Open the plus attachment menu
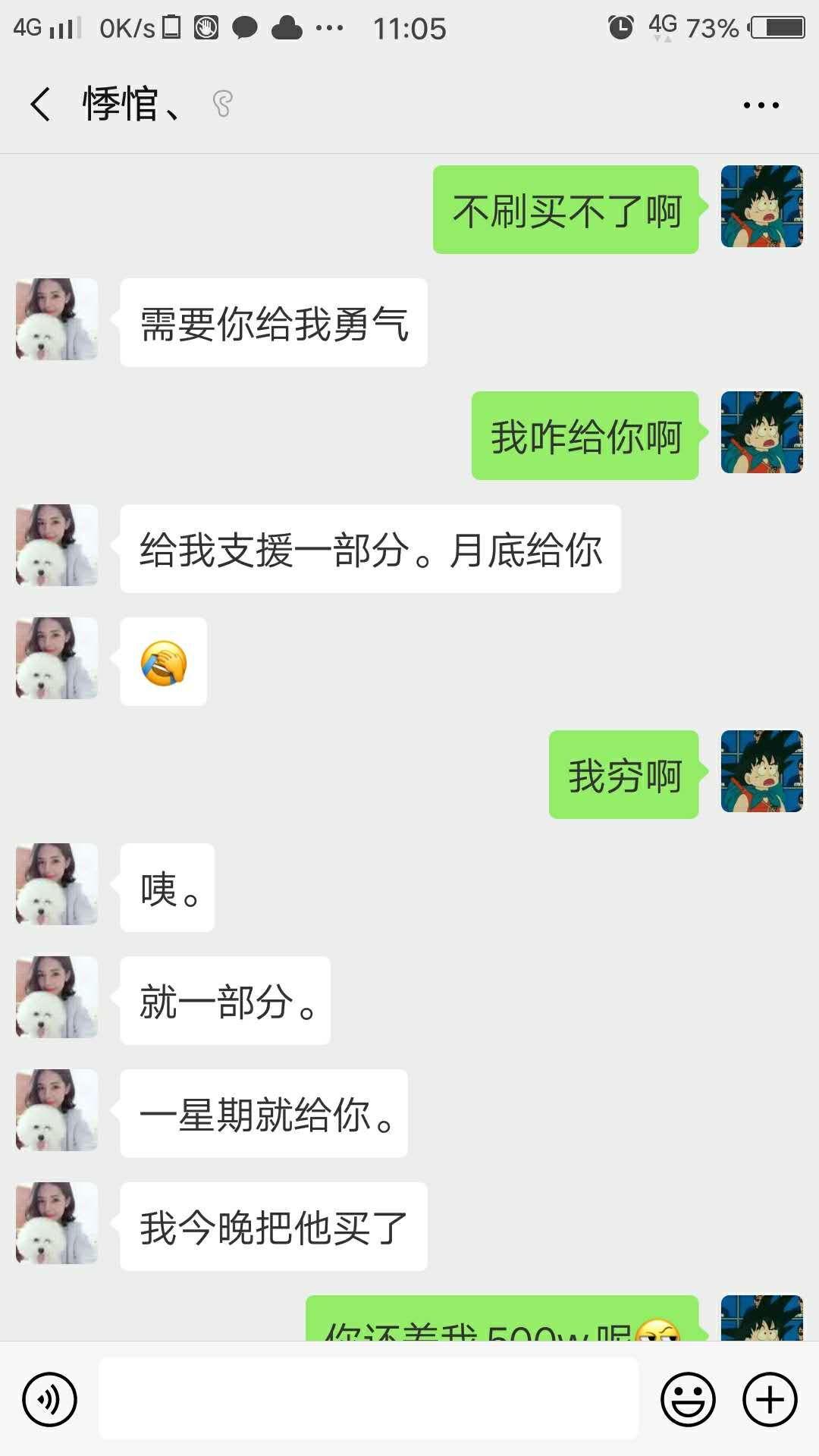819x1456 pixels. point(770,1399)
